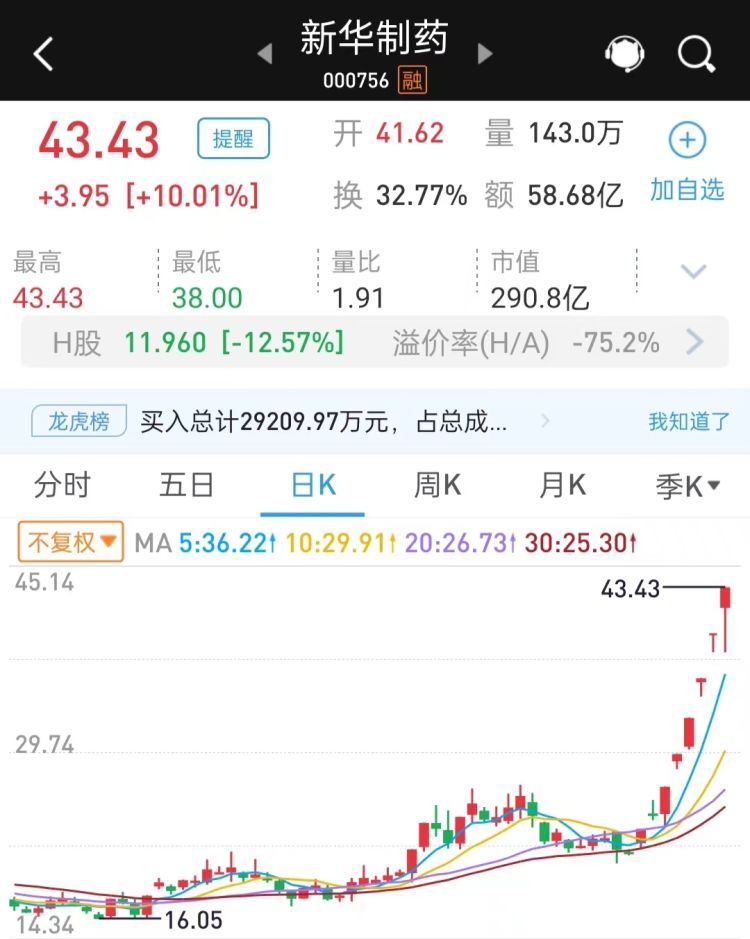Go back using the top-left arrow
Screen dimensions: 750x939
43,53
